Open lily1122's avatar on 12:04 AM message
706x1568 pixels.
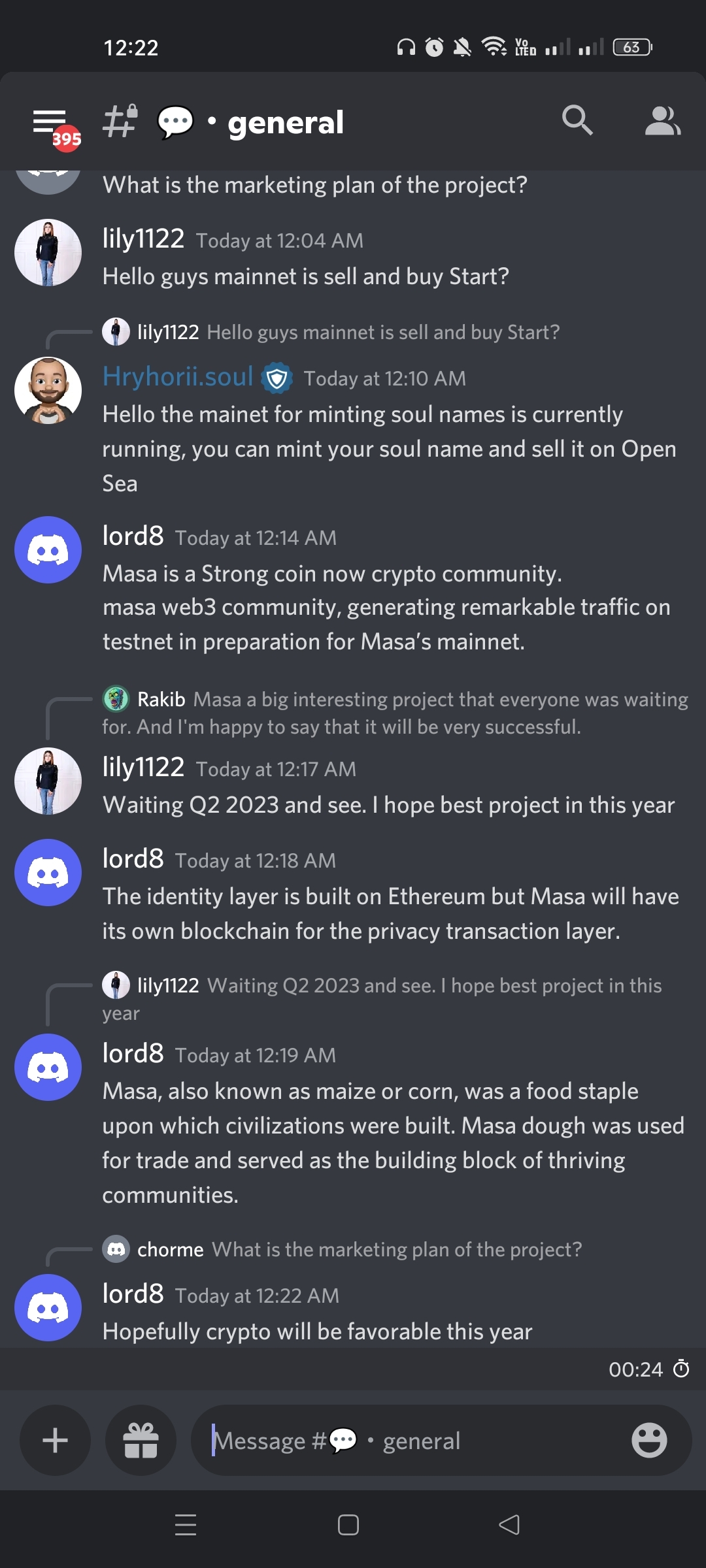tap(48, 252)
